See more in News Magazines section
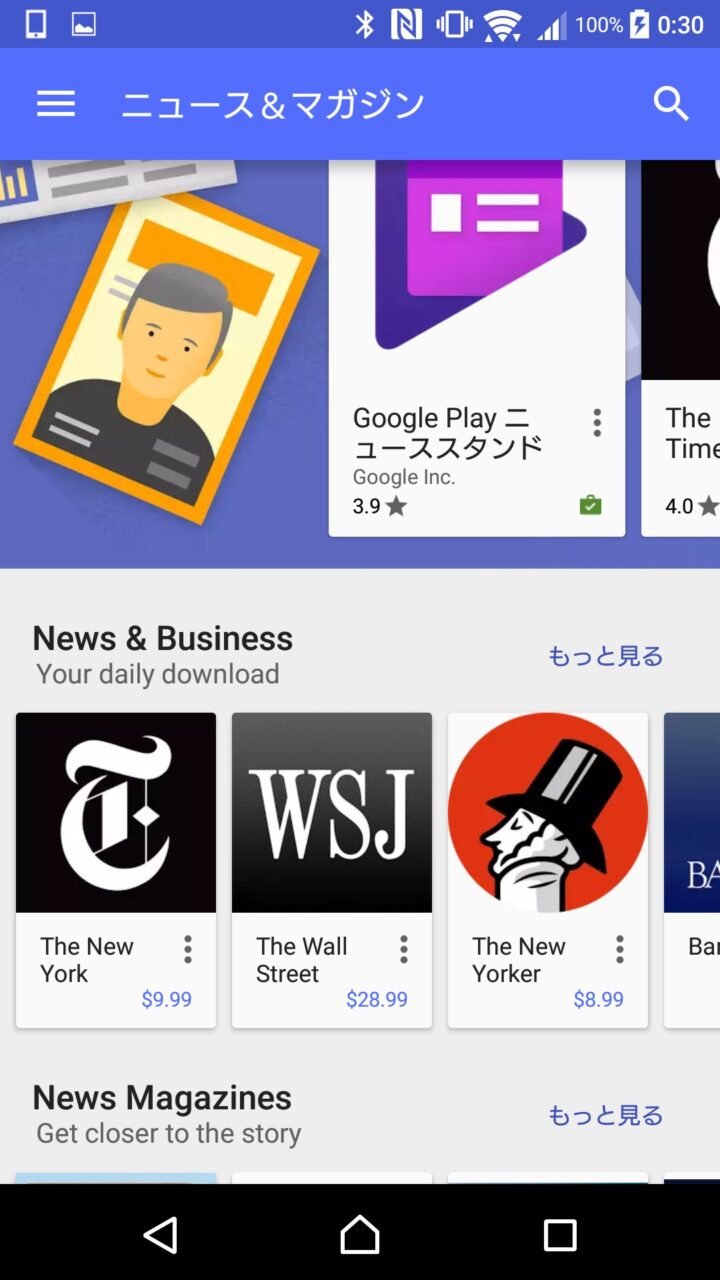 tap(605, 1115)
